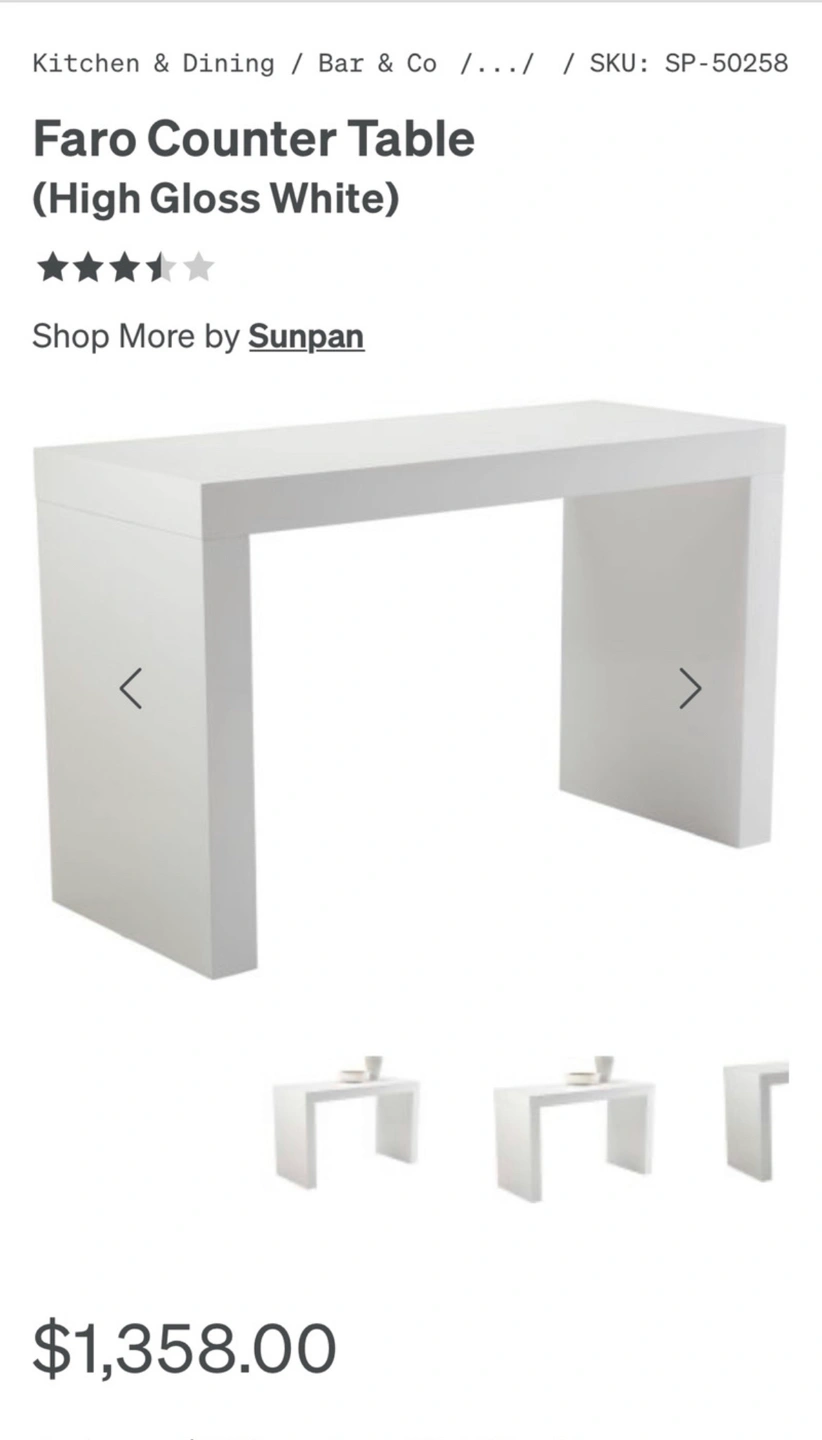Open the Kitchen & Dining breadcrumb
822x1440 pixels.
pyautogui.click(x=153, y=63)
